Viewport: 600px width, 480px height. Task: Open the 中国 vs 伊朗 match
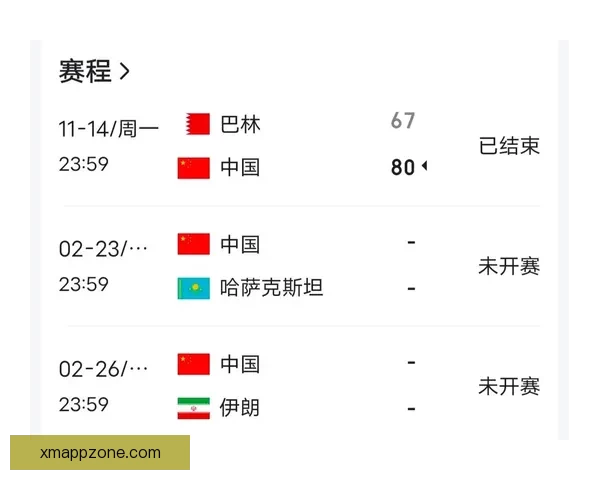point(298,385)
